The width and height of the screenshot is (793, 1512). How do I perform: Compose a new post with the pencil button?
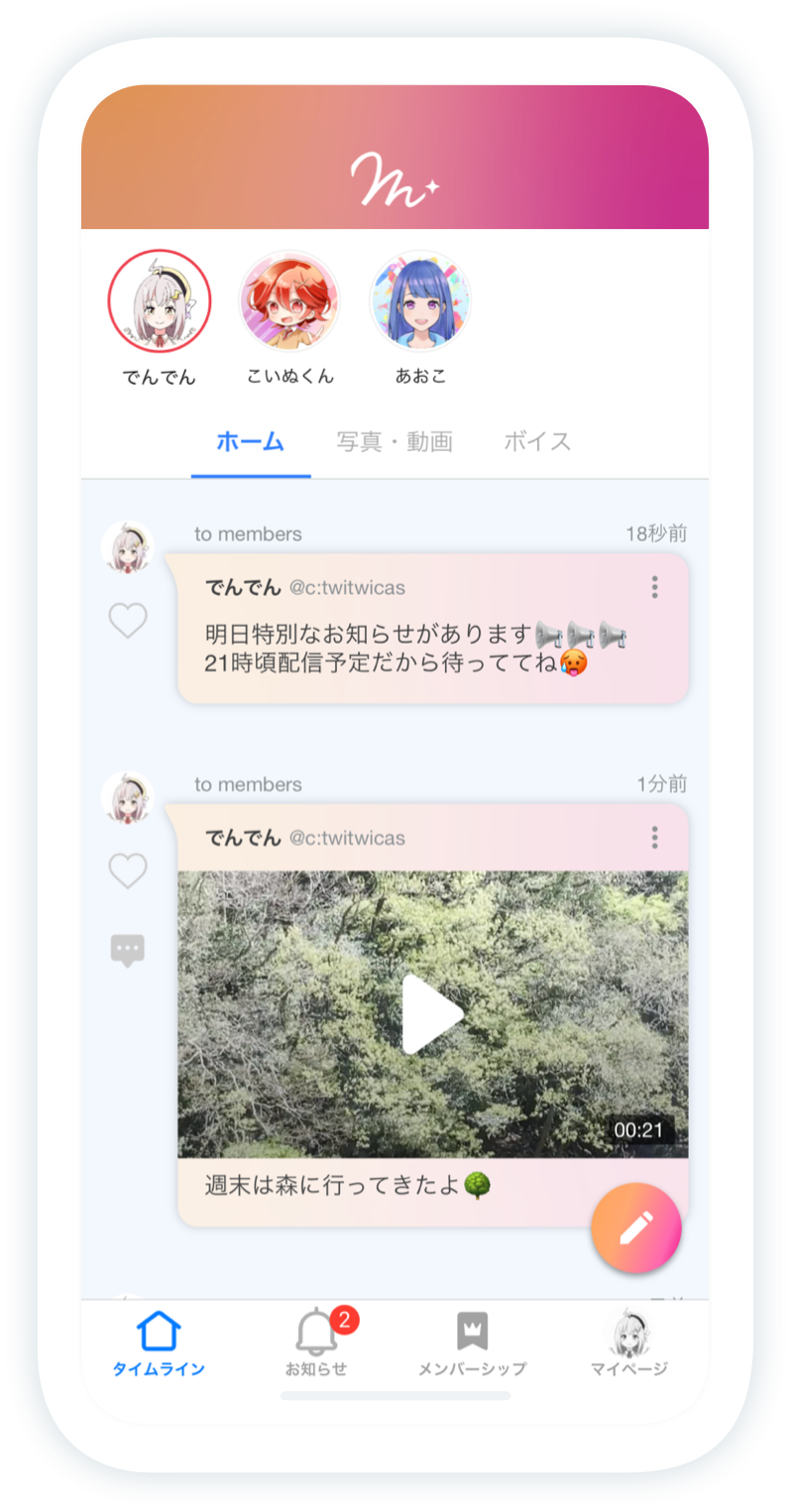(x=635, y=1228)
